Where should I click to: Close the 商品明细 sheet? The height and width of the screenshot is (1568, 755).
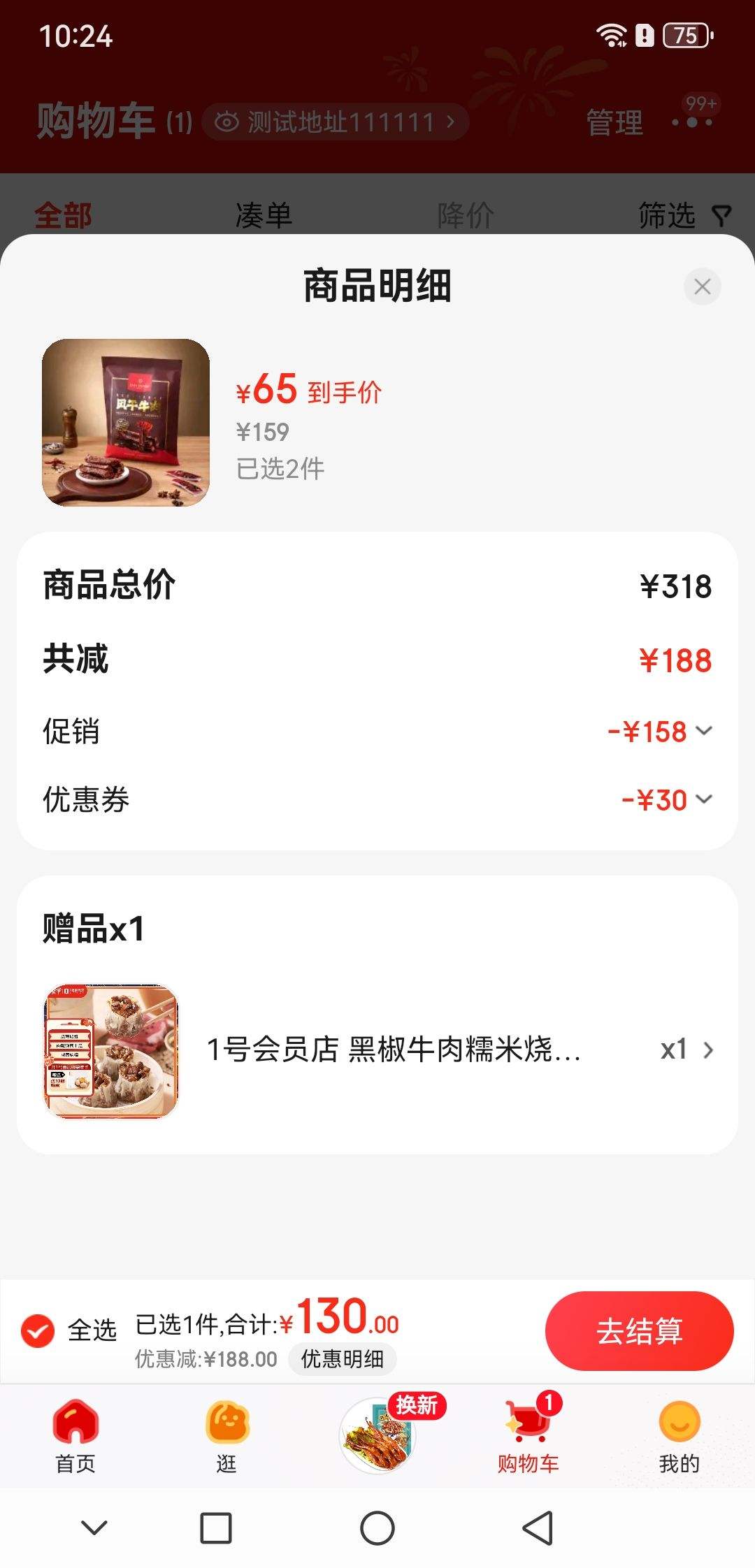point(702,286)
